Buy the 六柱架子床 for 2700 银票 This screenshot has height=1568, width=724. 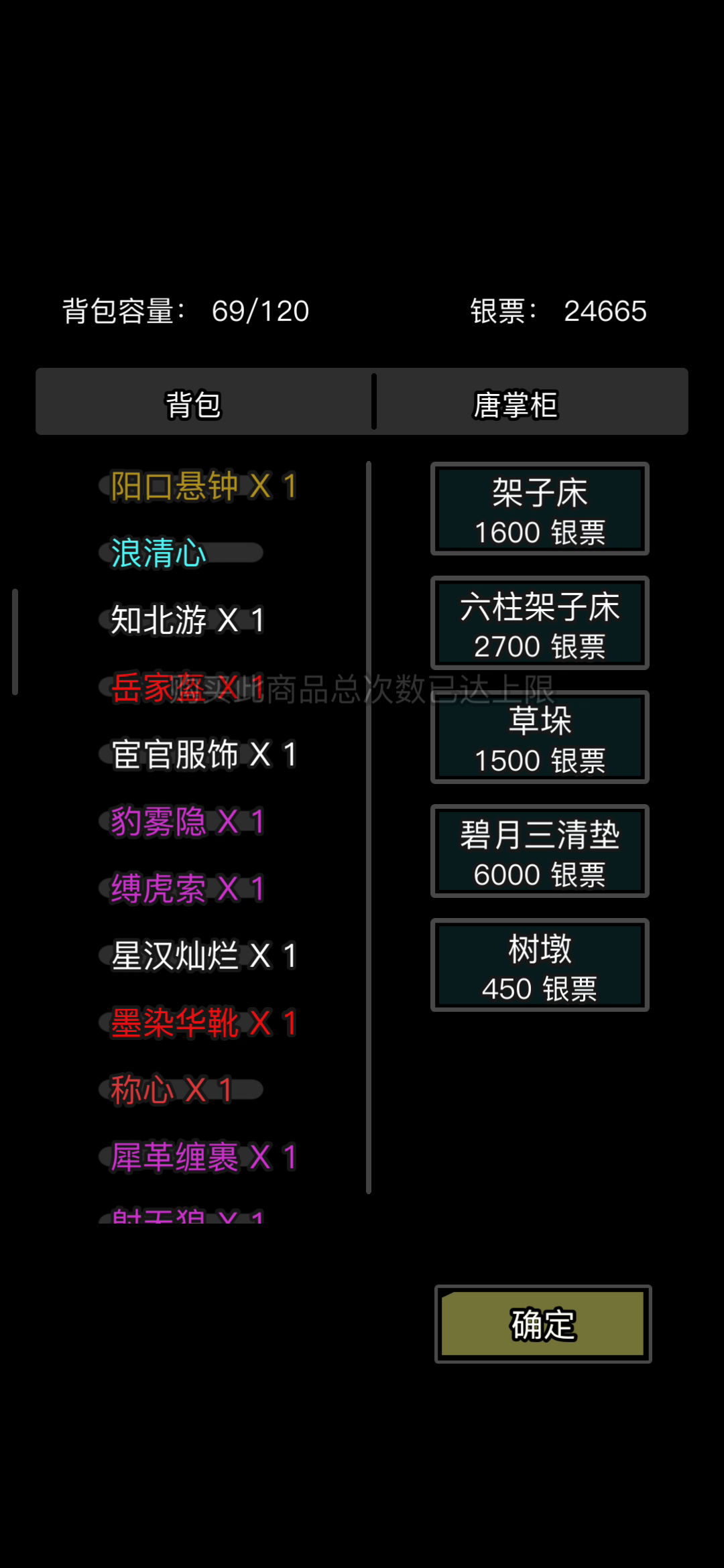[x=540, y=623]
